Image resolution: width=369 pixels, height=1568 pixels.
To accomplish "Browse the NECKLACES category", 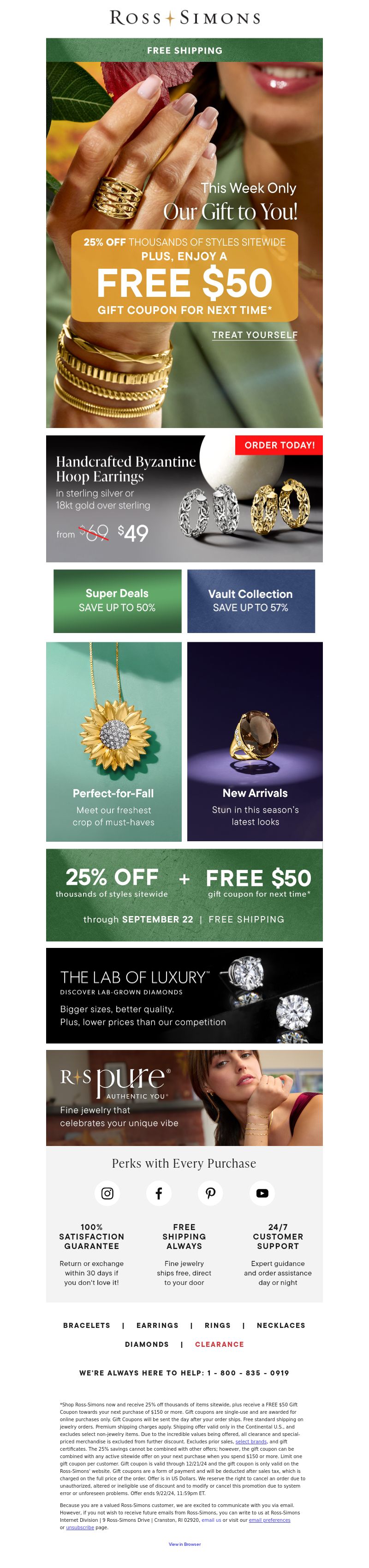I will [281, 1325].
